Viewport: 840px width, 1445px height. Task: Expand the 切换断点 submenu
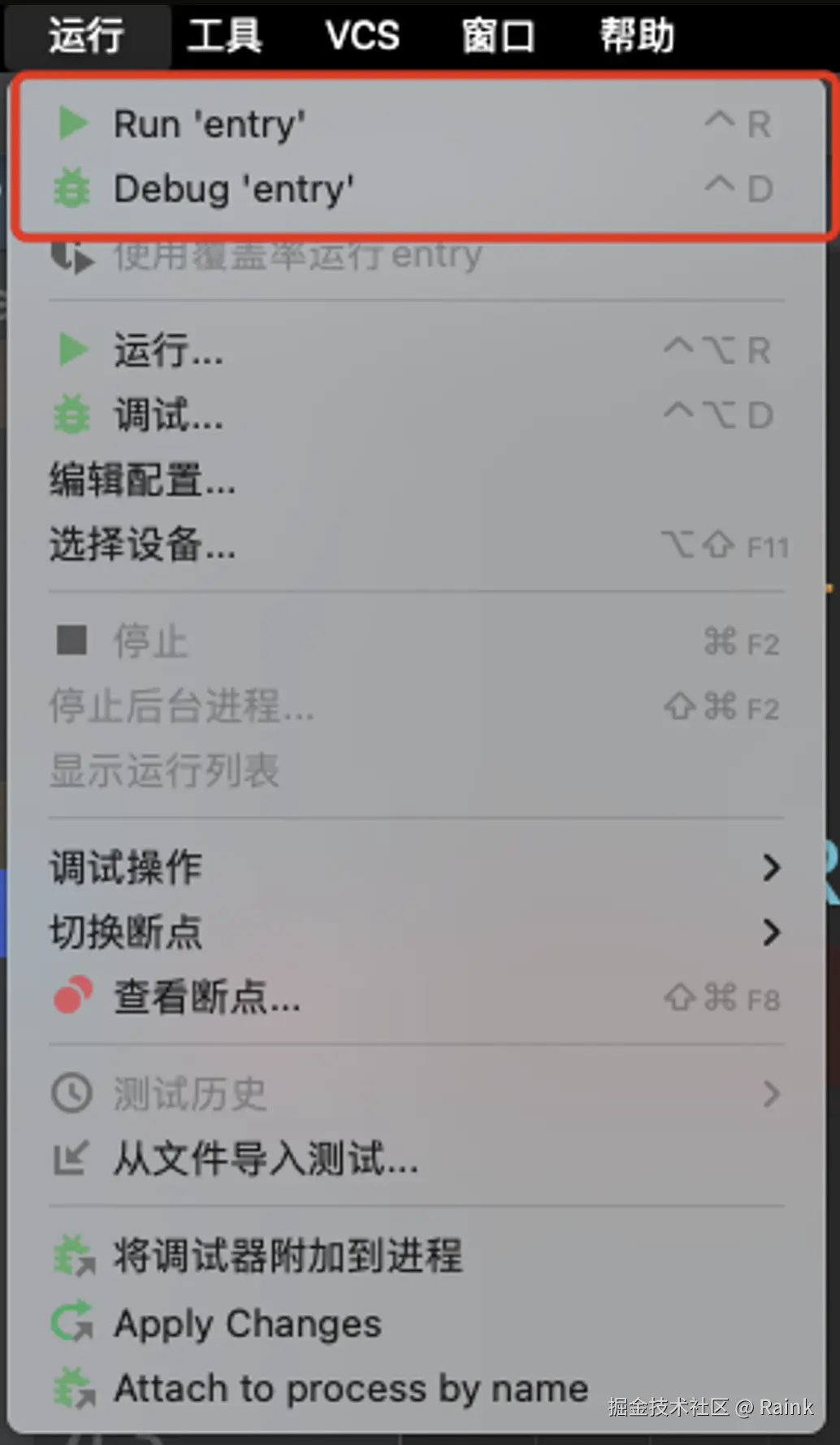click(x=127, y=932)
